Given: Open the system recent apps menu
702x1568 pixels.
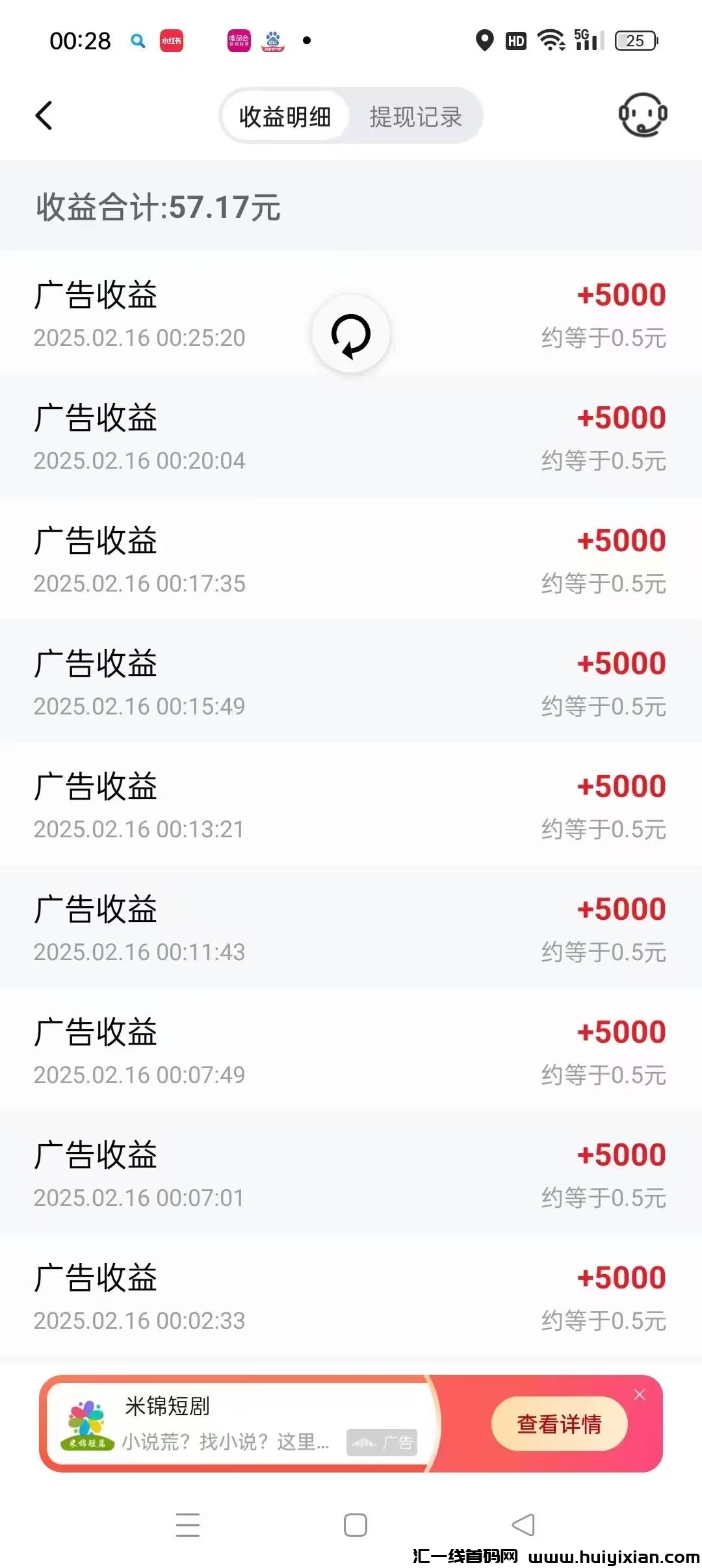Looking at the screenshot, I should [x=188, y=1525].
